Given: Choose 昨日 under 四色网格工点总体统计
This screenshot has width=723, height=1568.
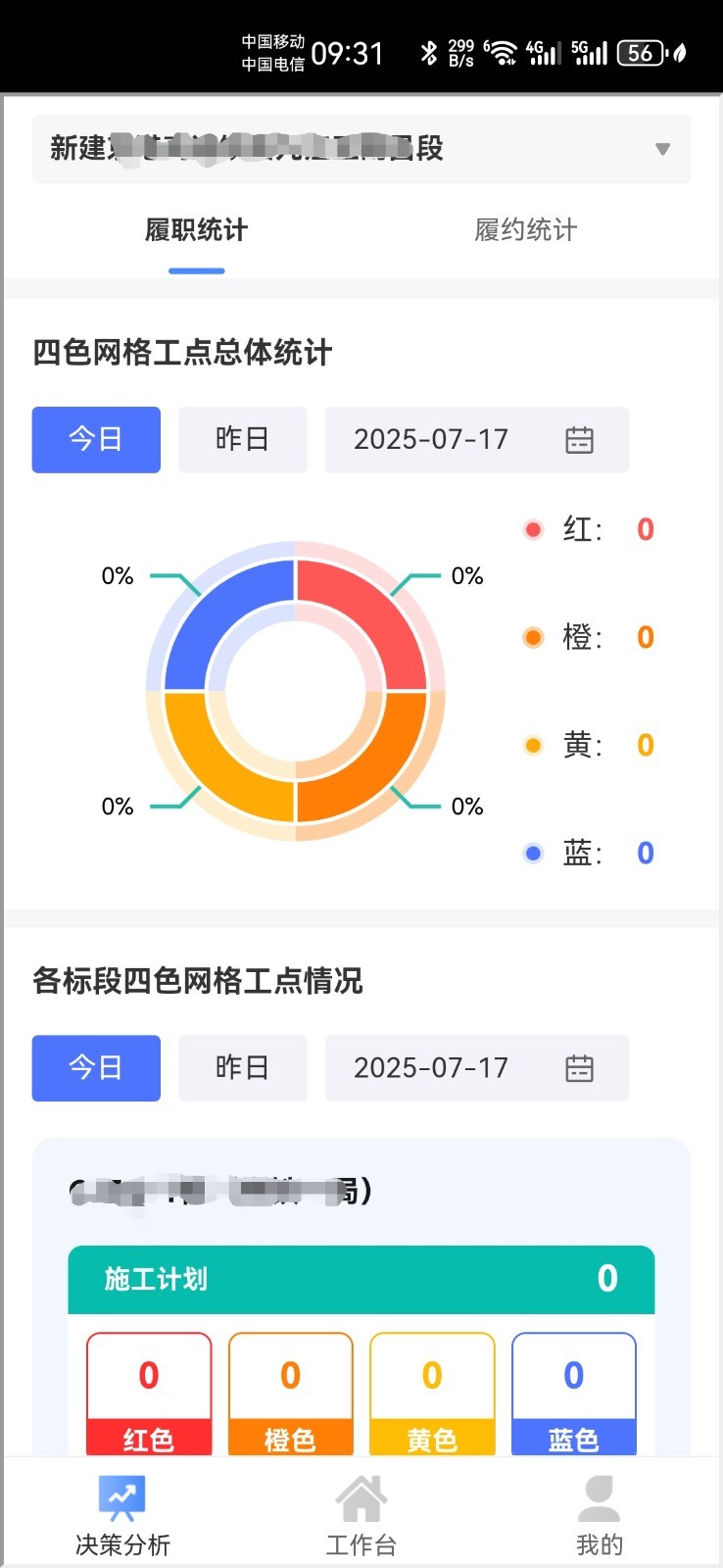Looking at the screenshot, I should tap(242, 439).
